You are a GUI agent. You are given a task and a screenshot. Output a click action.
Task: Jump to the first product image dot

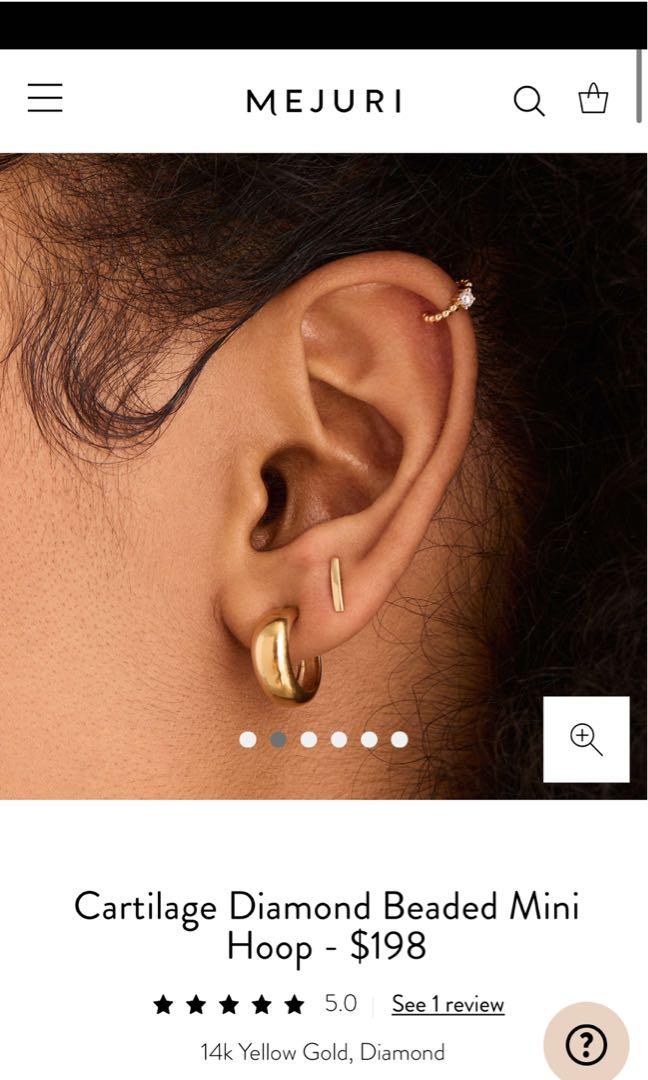tap(248, 739)
